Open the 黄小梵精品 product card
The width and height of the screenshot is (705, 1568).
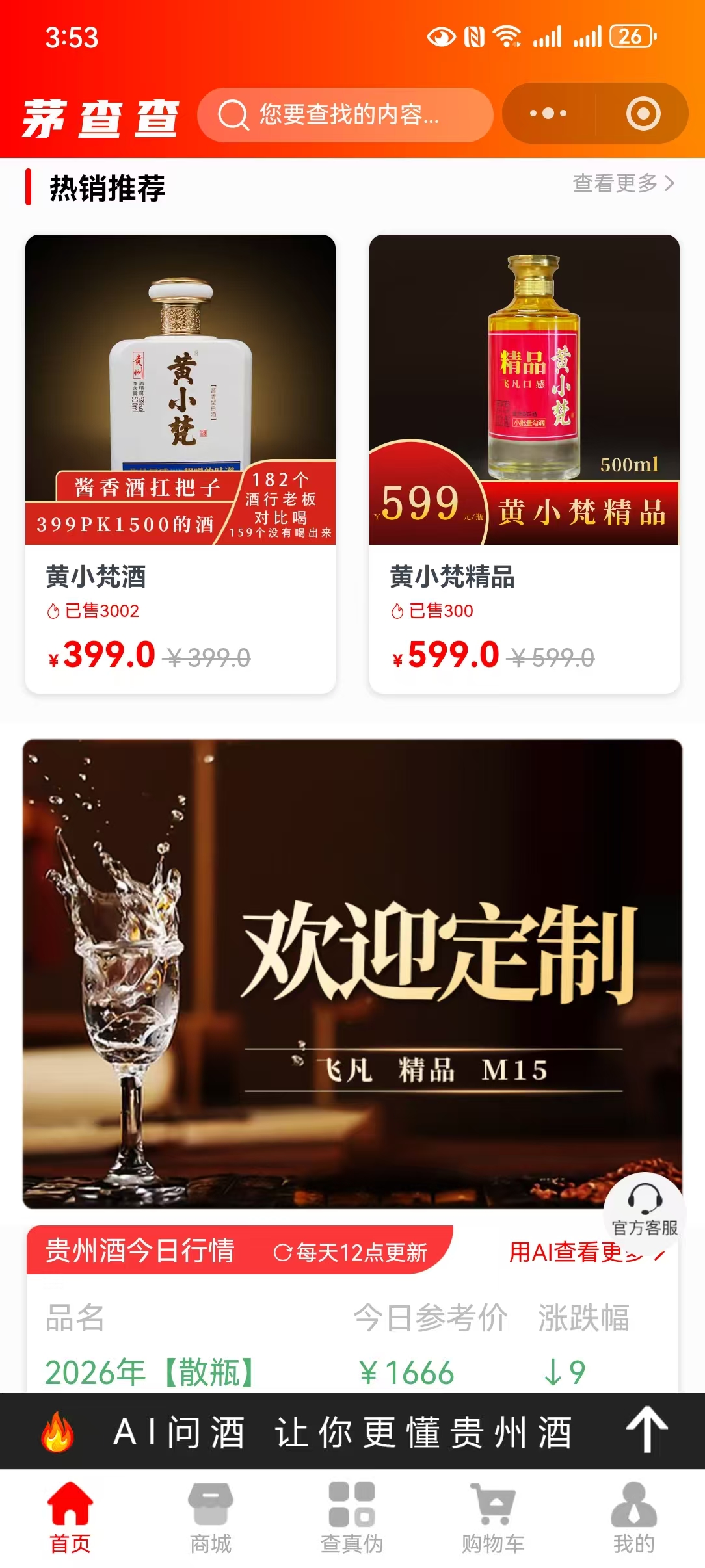524,463
